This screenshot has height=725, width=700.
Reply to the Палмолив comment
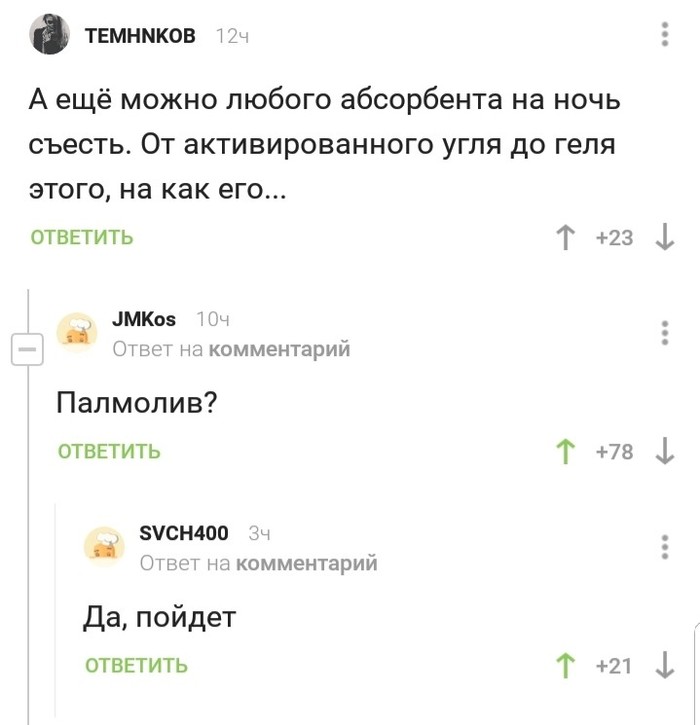(x=109, y=451)
